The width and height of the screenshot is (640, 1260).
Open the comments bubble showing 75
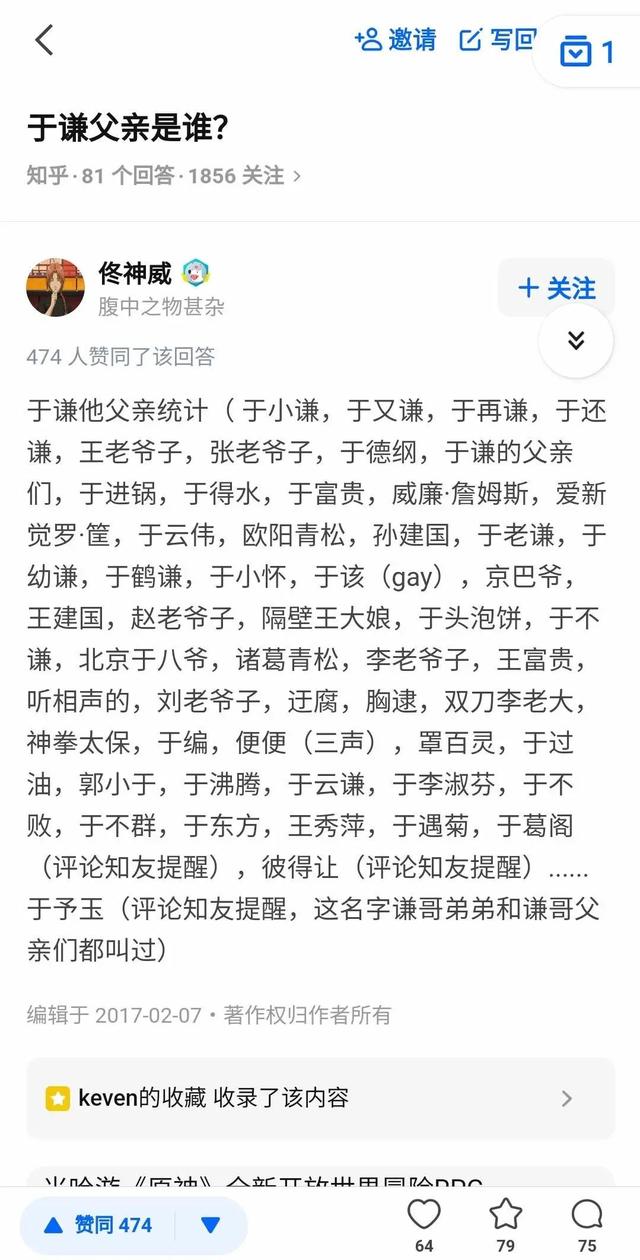587,1215
